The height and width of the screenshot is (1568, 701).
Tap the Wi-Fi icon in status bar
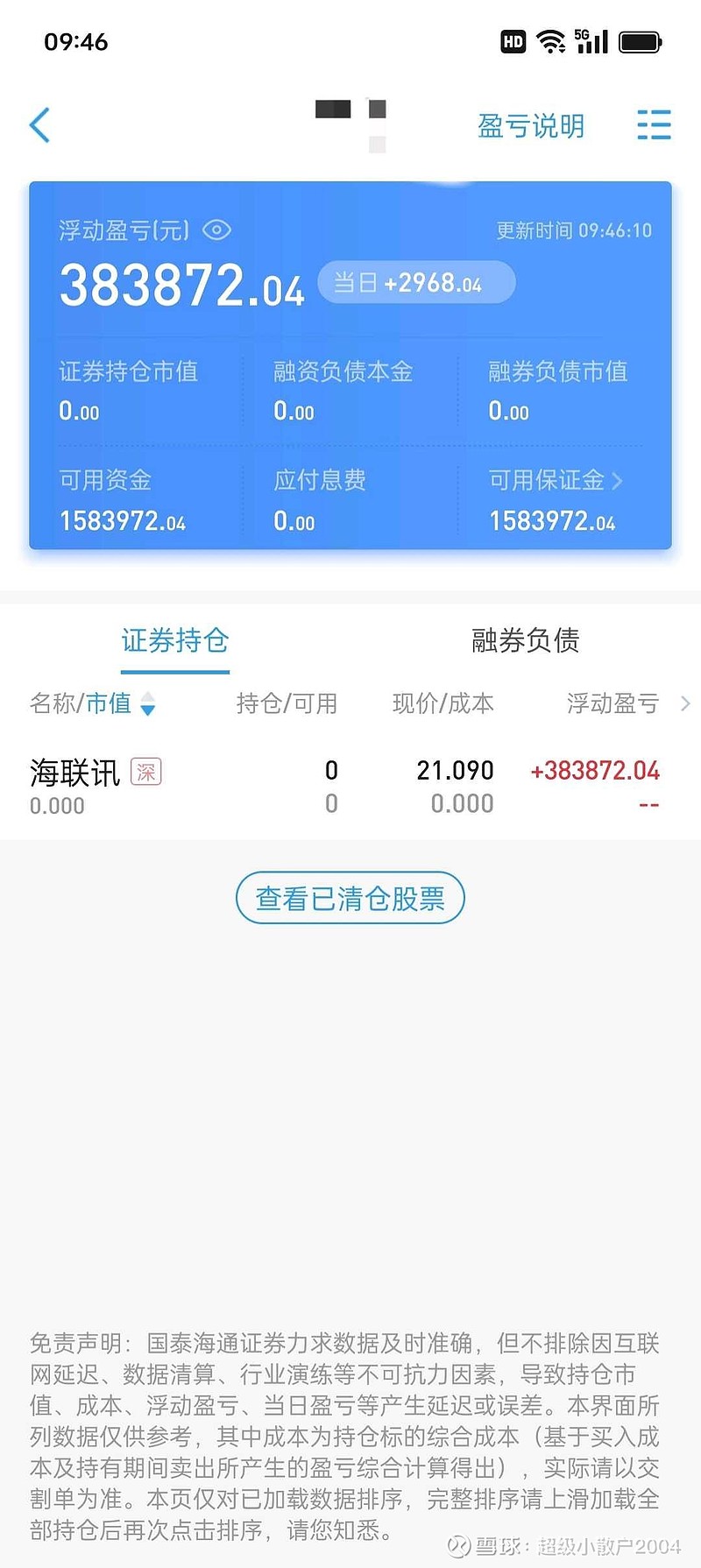[x=550, y=40]
